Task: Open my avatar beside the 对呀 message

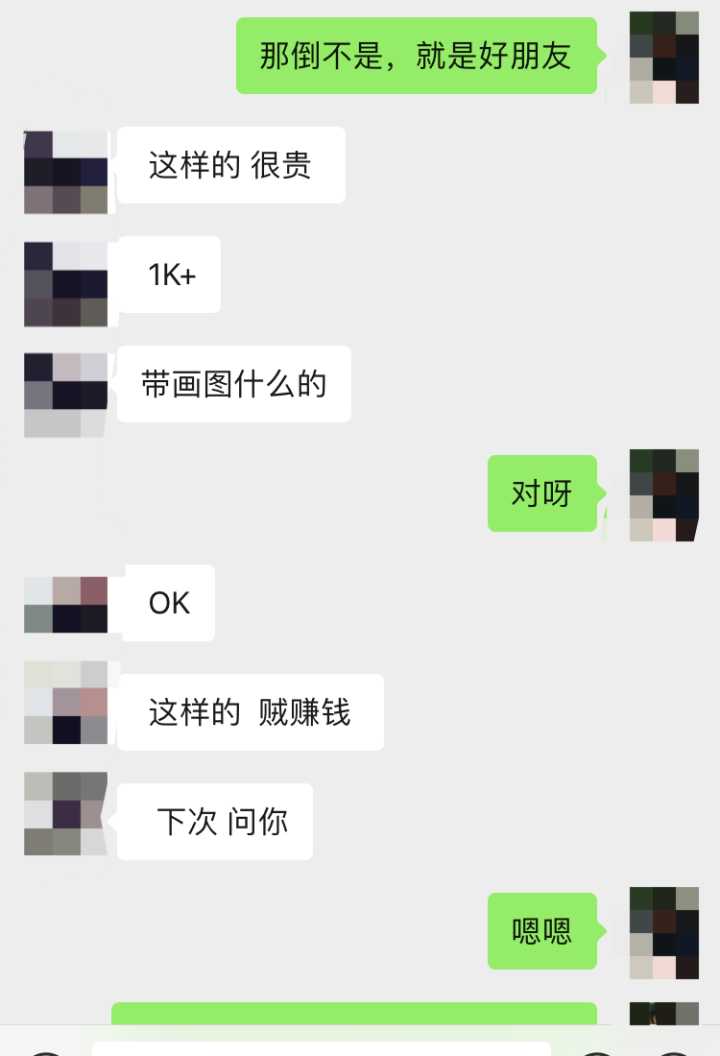Action: click(x=664, y=495)
